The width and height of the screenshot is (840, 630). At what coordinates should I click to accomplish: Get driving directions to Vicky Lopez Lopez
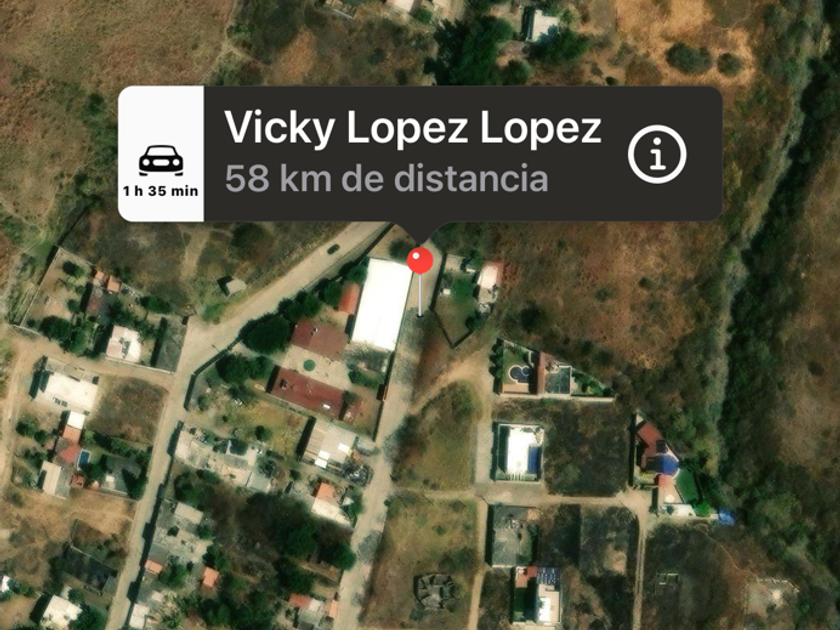pos(161,154)
